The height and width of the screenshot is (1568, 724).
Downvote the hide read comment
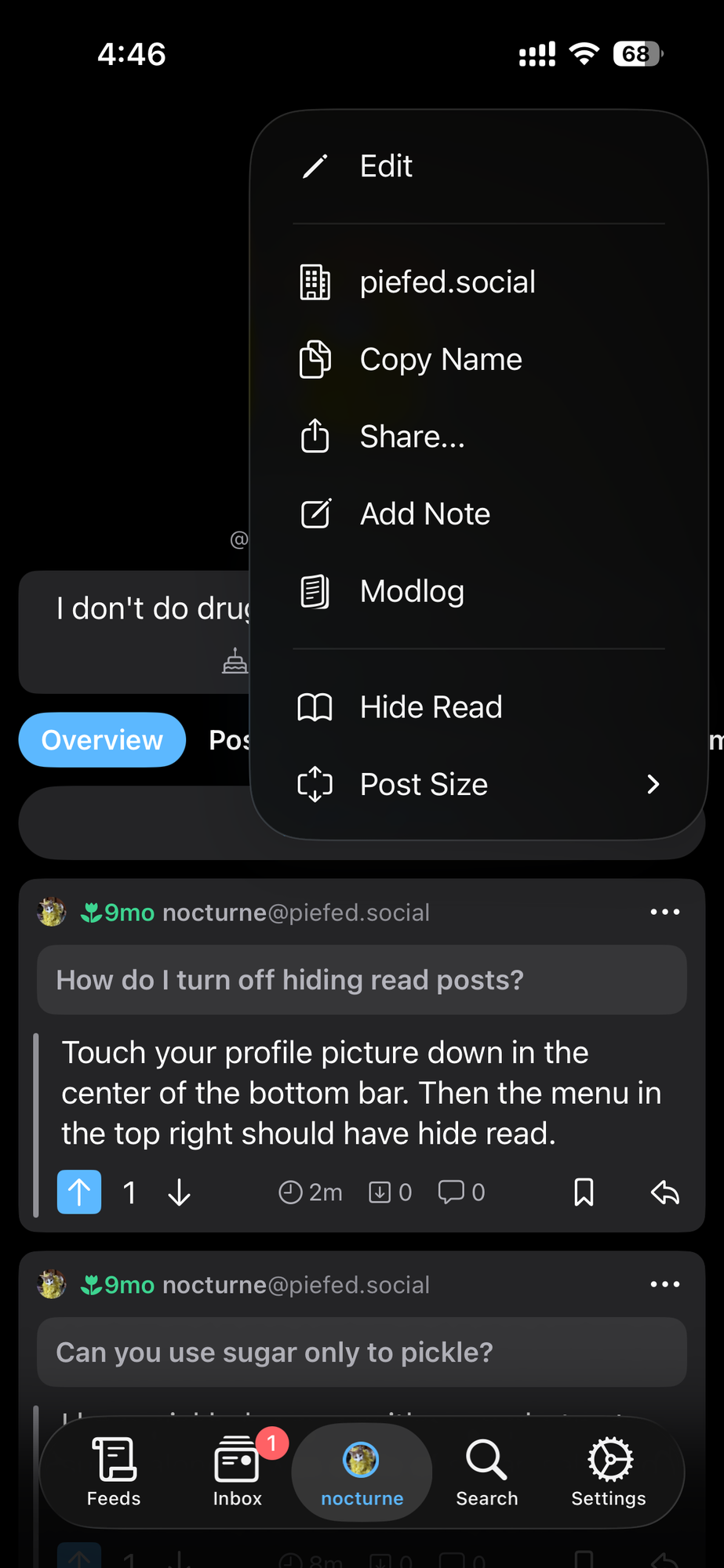(x=180, y=1192)
